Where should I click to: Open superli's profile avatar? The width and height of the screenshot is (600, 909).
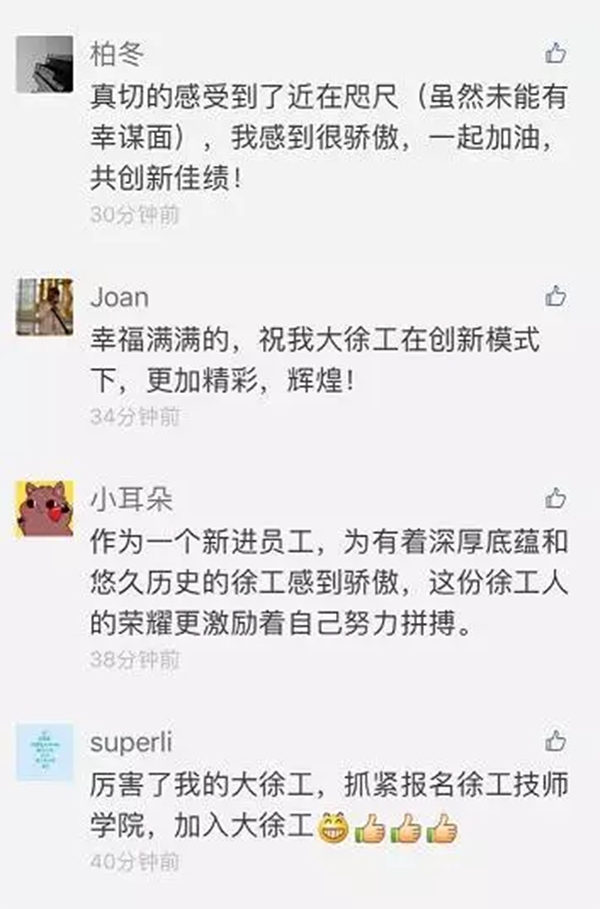pos(45,752)
